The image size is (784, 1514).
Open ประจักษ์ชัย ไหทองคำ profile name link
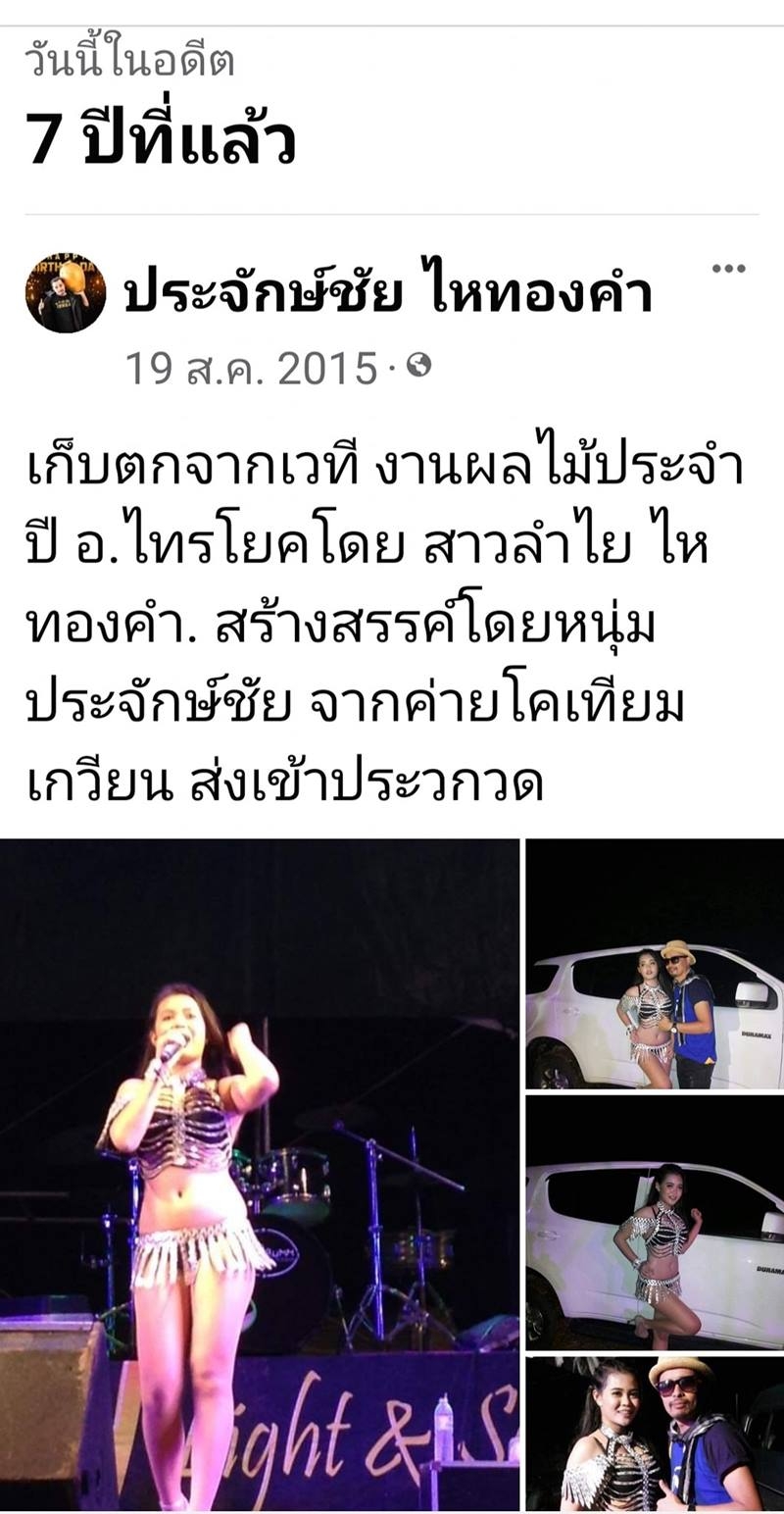pyautogui.click(x=388, y=294)
